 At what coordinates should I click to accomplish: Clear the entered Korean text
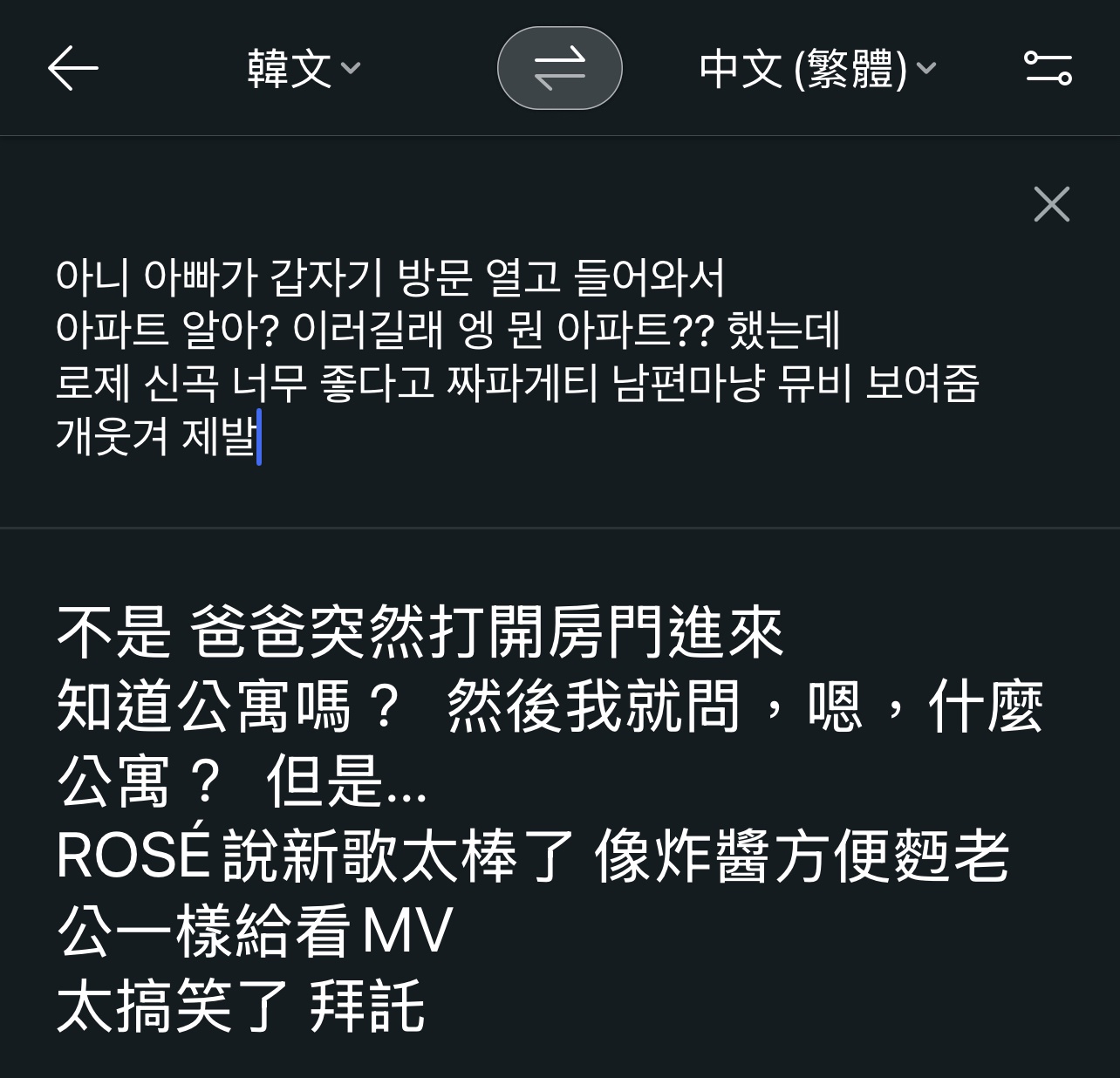1051,204
